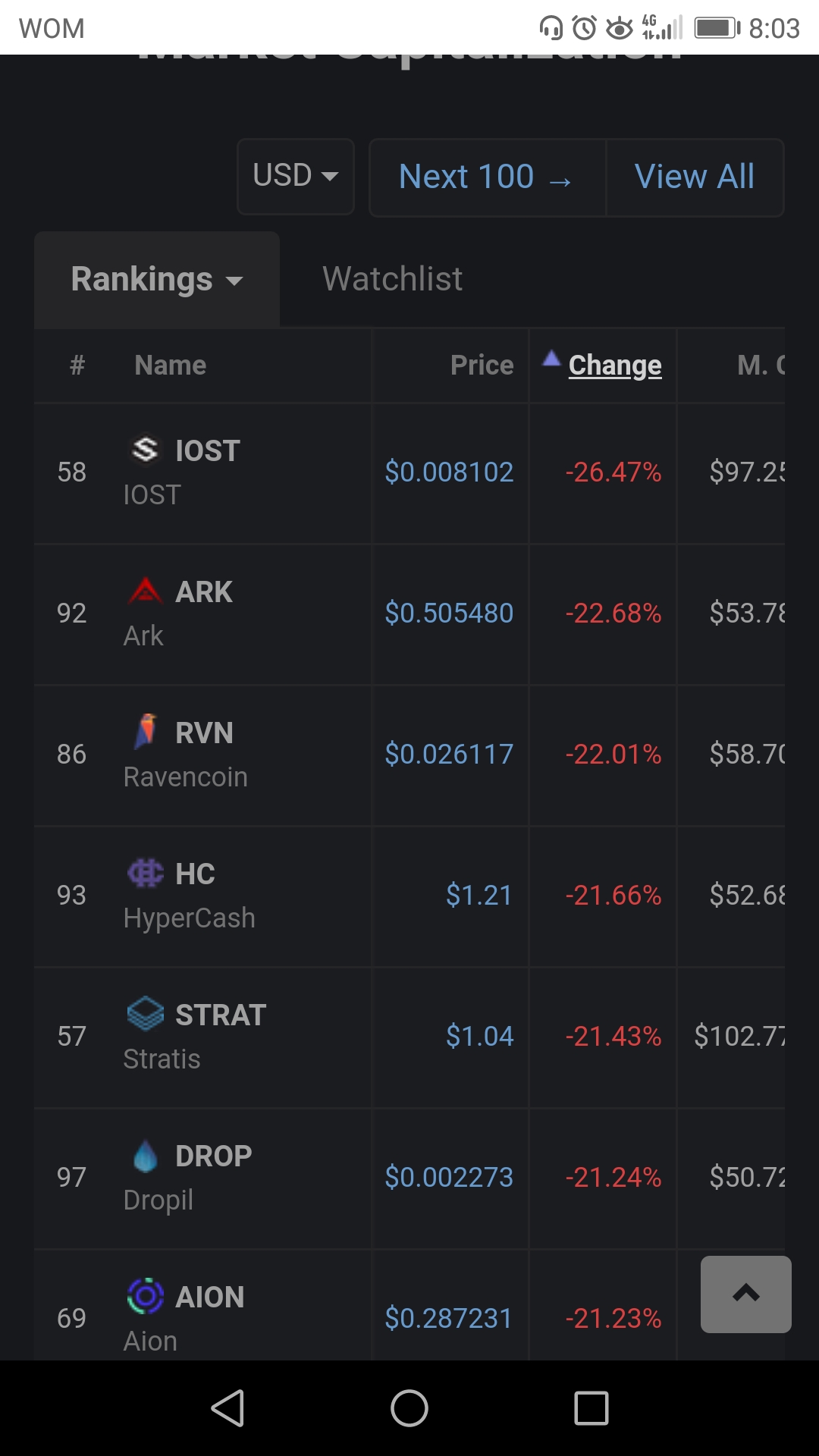Go back using the system back button
The height and width of the screenshot is (1456, 819).
pyautogui.click(x=227, y=1408)
